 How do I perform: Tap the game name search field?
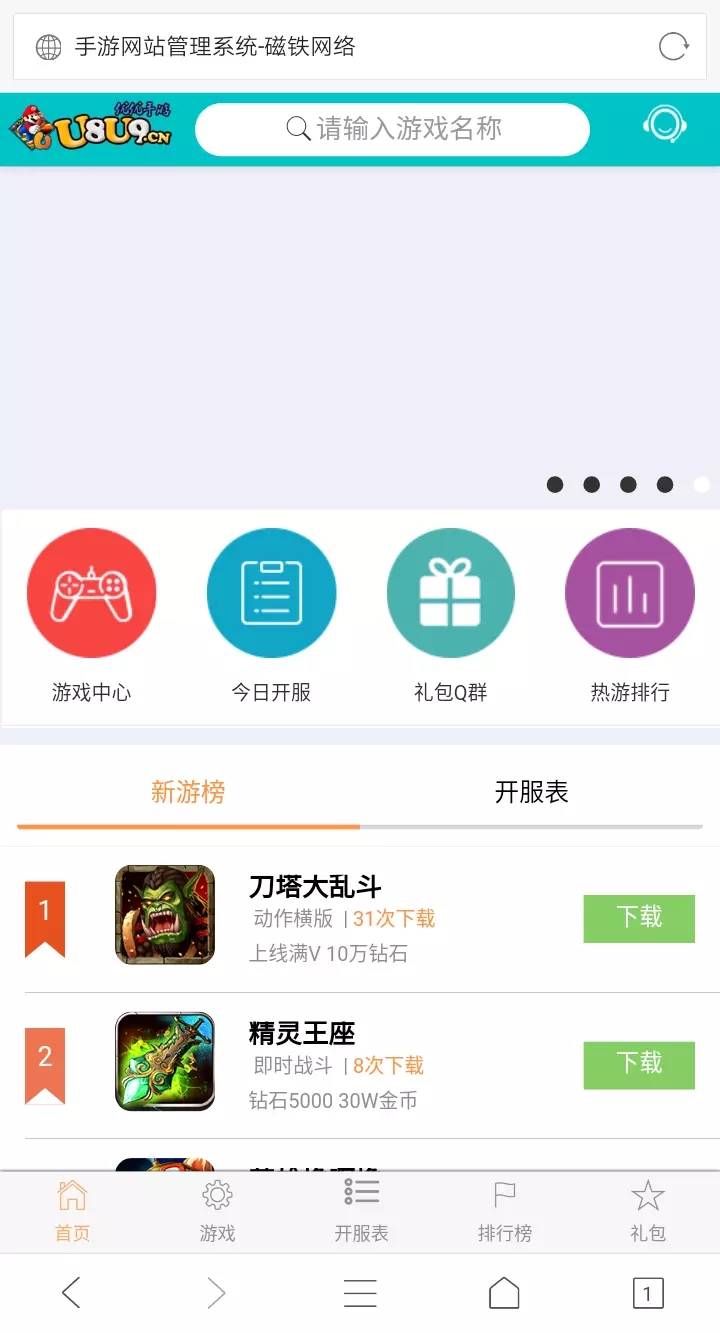click(x=392, y=129)
